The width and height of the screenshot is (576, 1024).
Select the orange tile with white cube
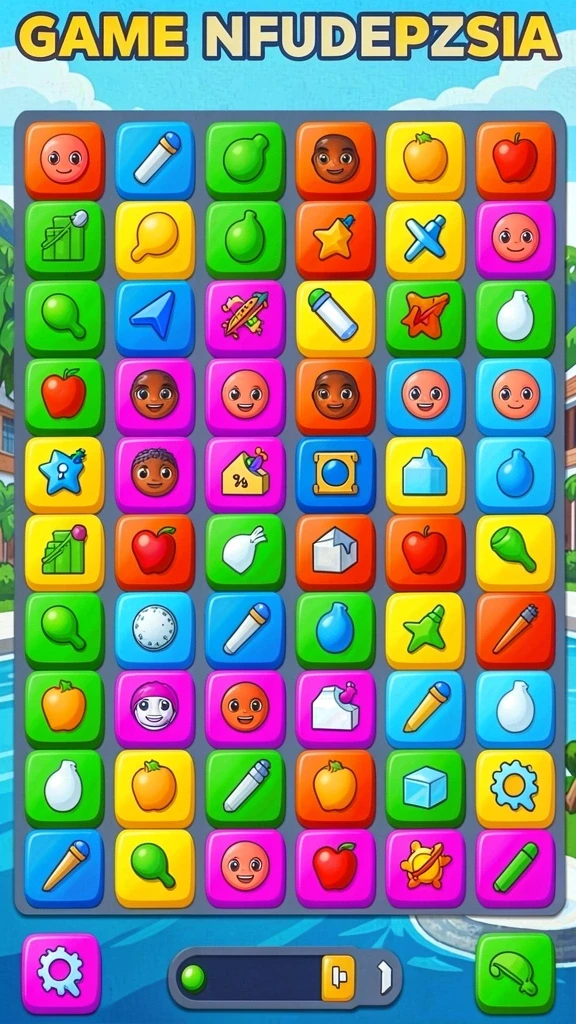(x=335, y=553)
